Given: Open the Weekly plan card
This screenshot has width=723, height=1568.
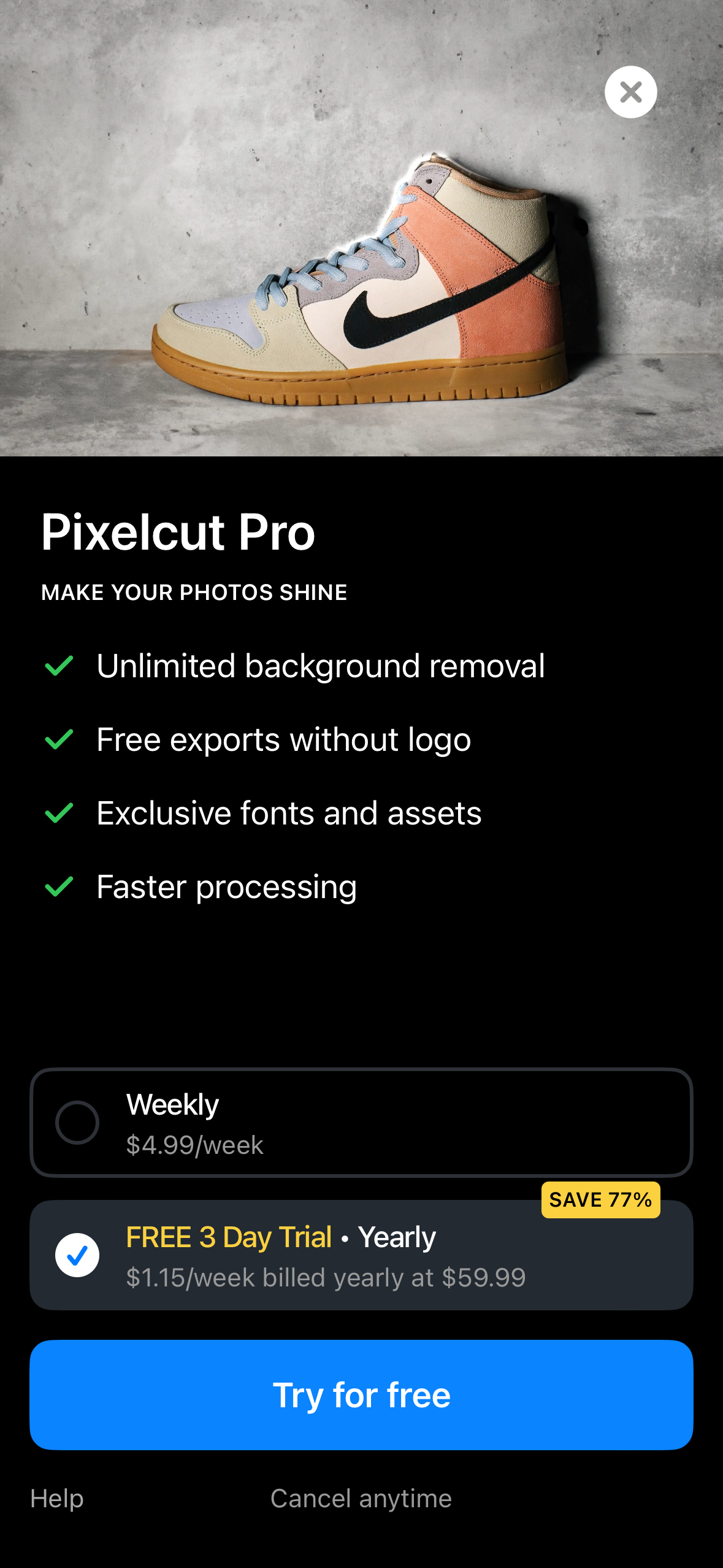Looking at the screenshot, I should pyautogui.click(x=361, y=1122).
